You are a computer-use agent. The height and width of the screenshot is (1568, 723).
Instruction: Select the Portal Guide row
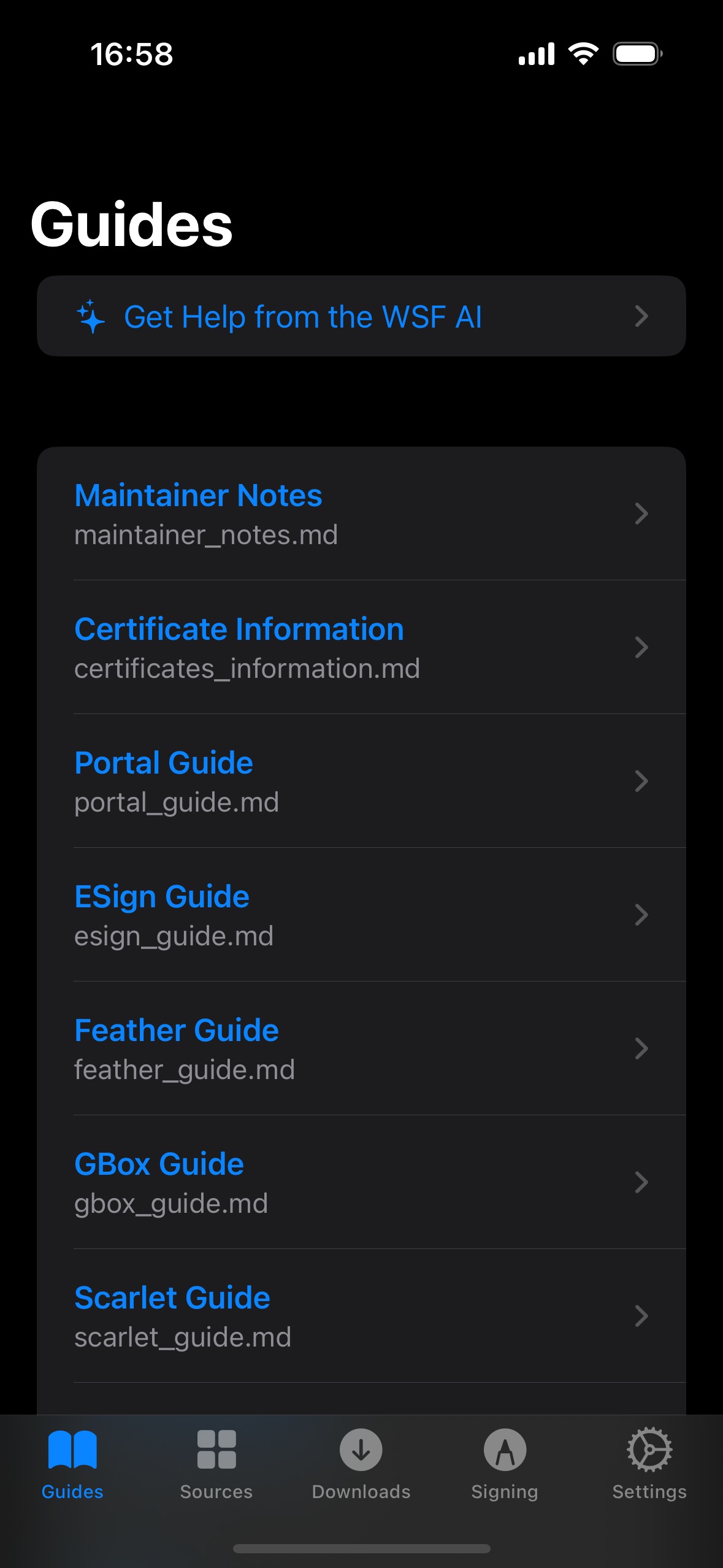(361, 782)
